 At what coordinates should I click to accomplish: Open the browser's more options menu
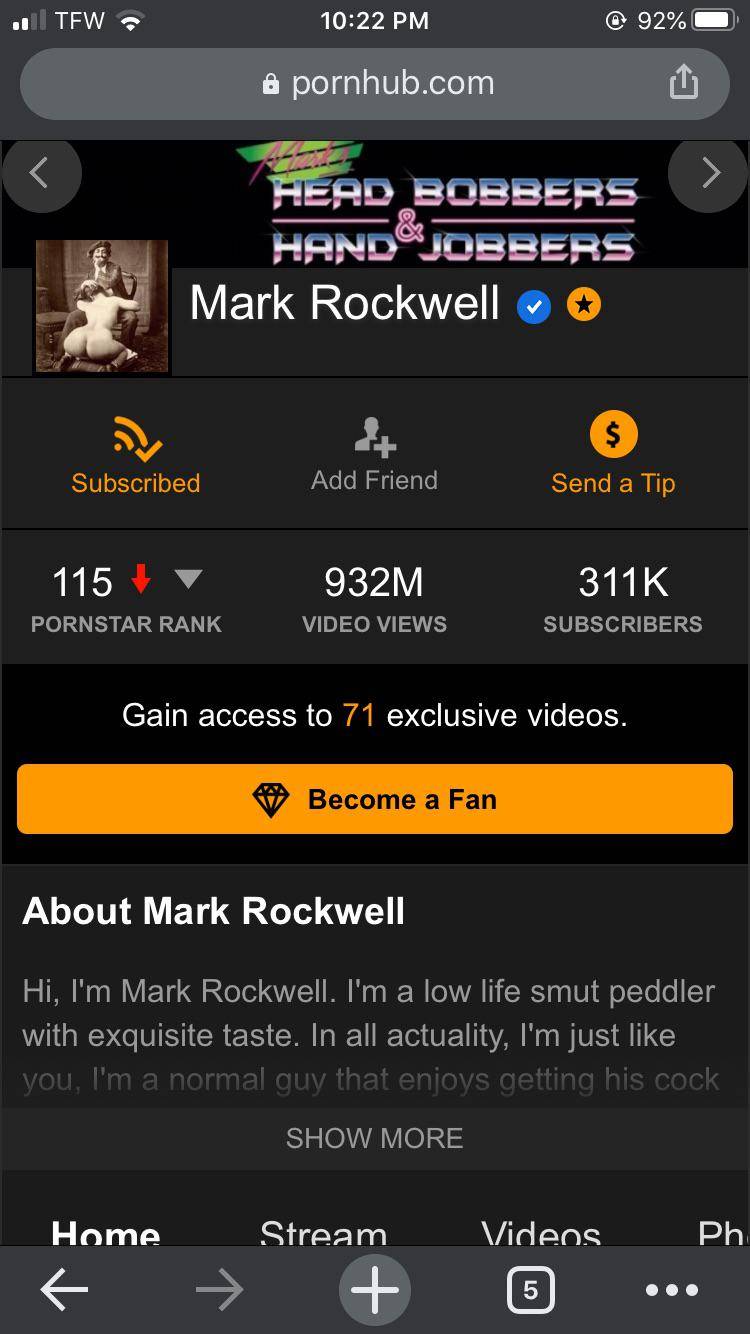(x=672, y=1290)
